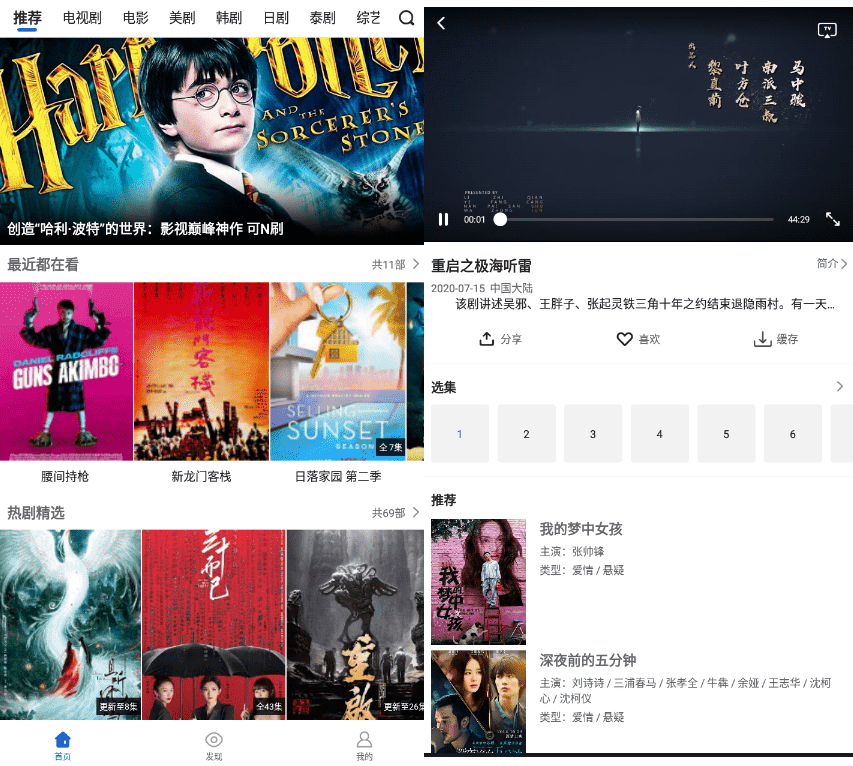Viewport: 853px width, 766px height.
Task: Mark this series as 喜欢
Action: click(638, 339)
